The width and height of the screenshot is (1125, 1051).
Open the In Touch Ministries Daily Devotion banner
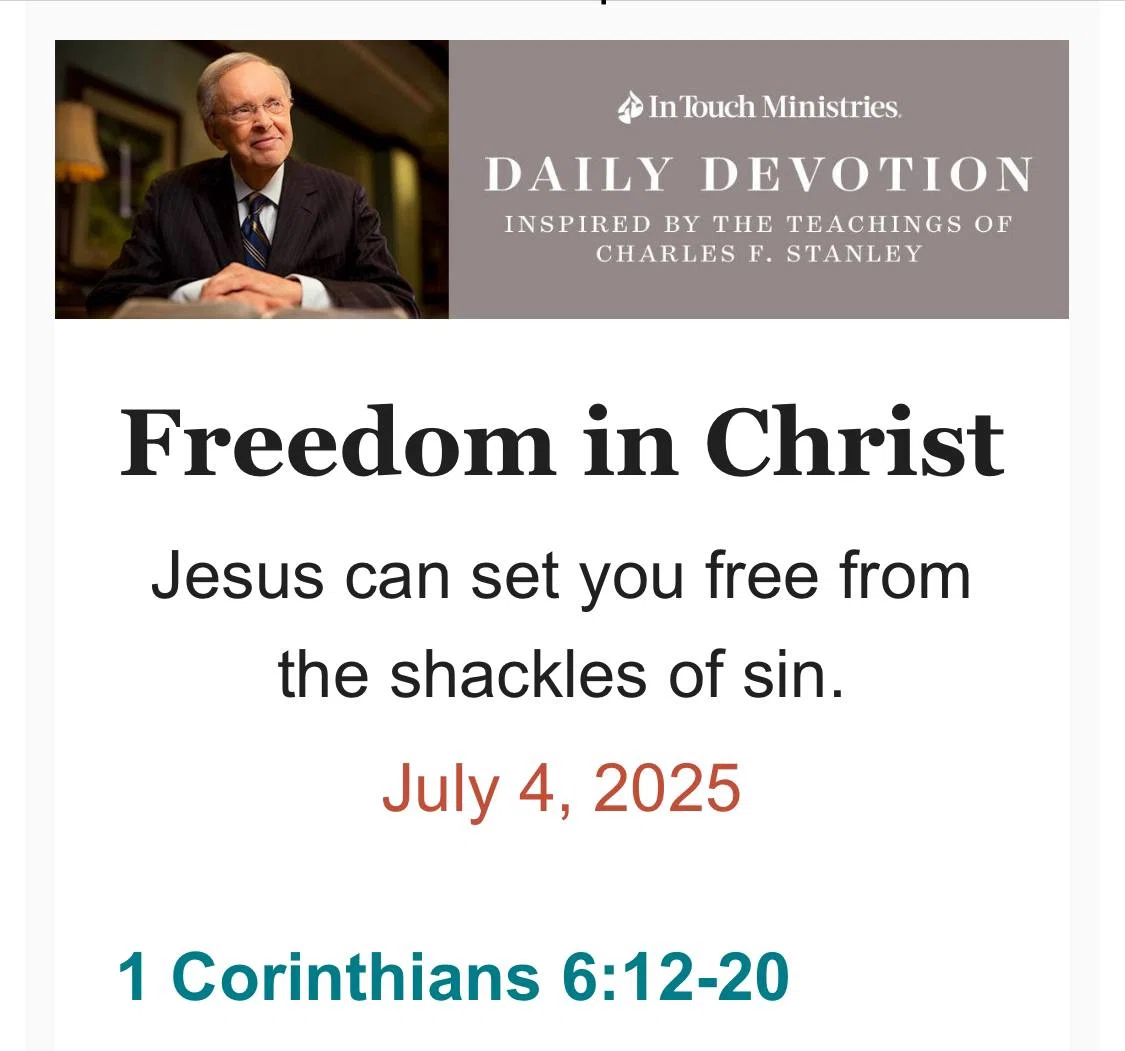[562, 179]
